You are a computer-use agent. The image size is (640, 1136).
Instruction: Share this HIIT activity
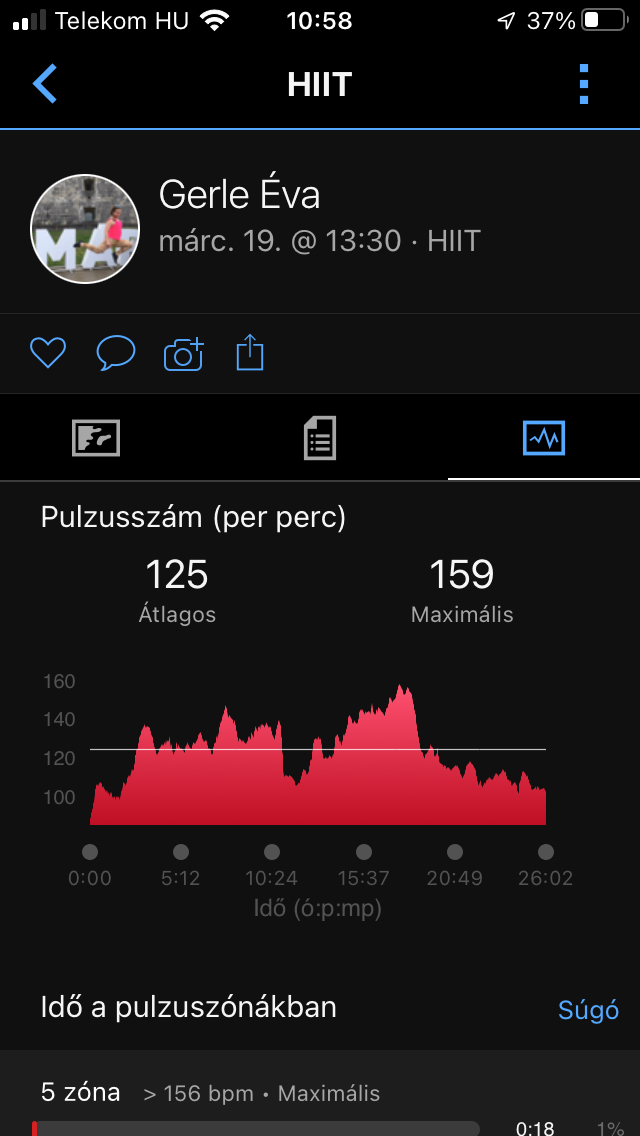pyautogui.click(x=250, y=353)
